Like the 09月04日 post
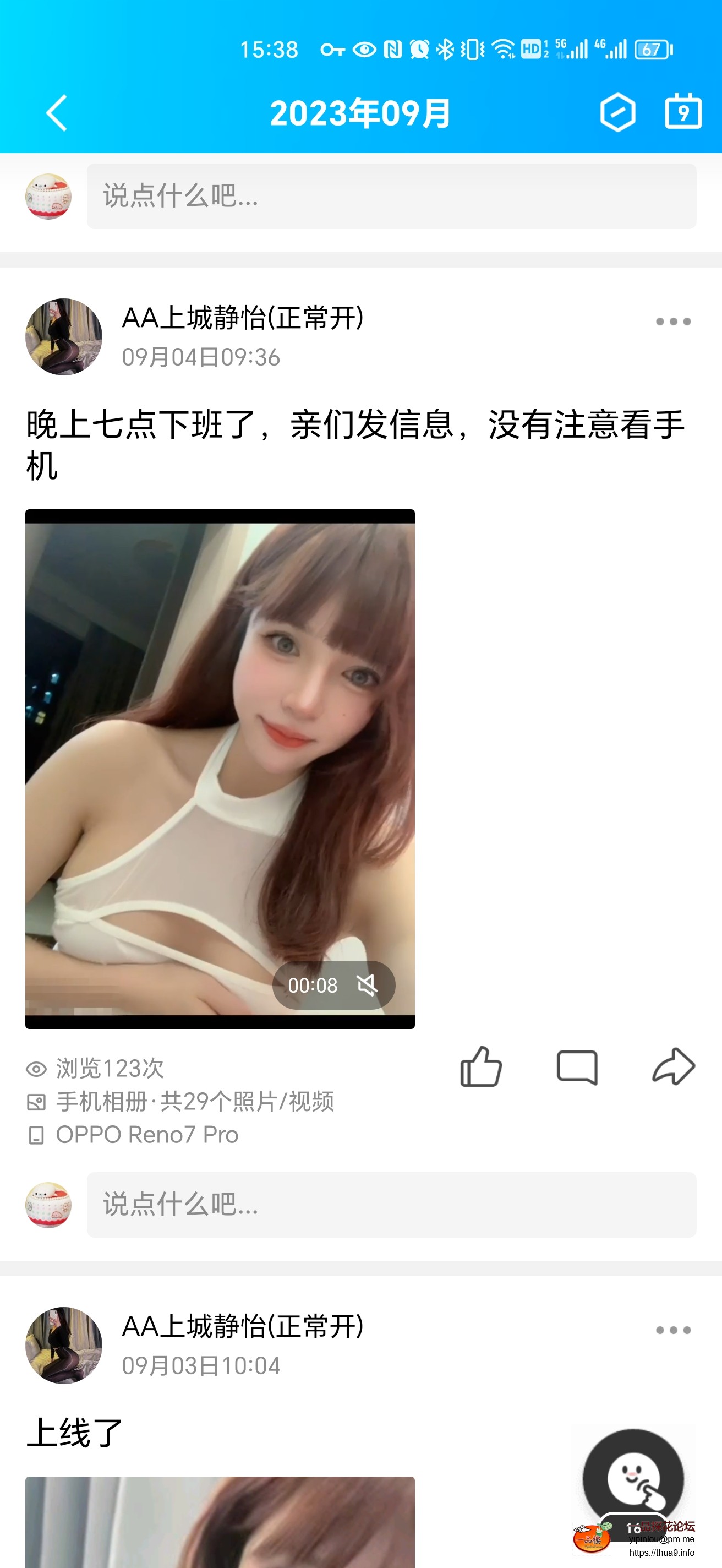The image size is (722, 1568). 480,1067
